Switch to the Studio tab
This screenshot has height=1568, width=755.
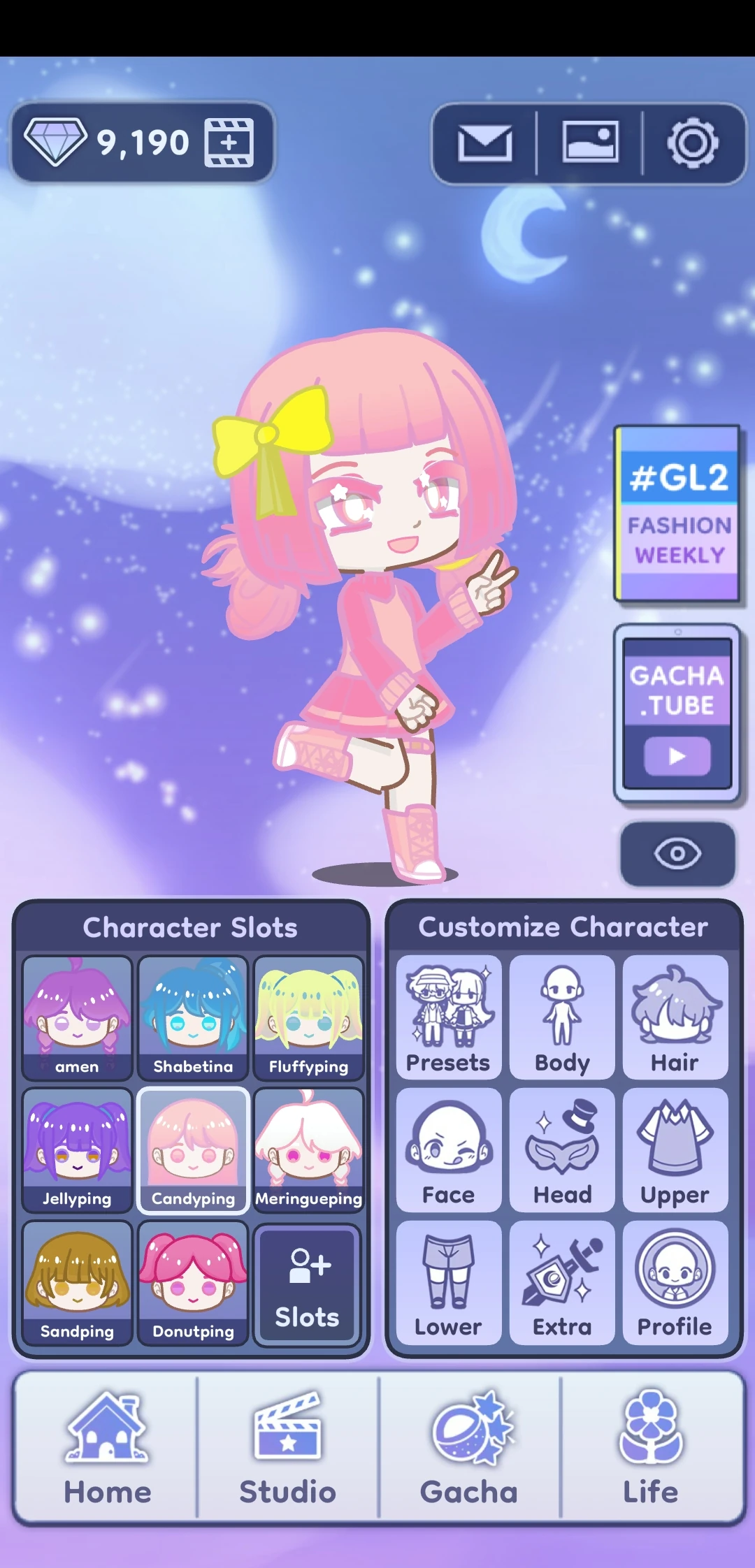point(287,1448)
